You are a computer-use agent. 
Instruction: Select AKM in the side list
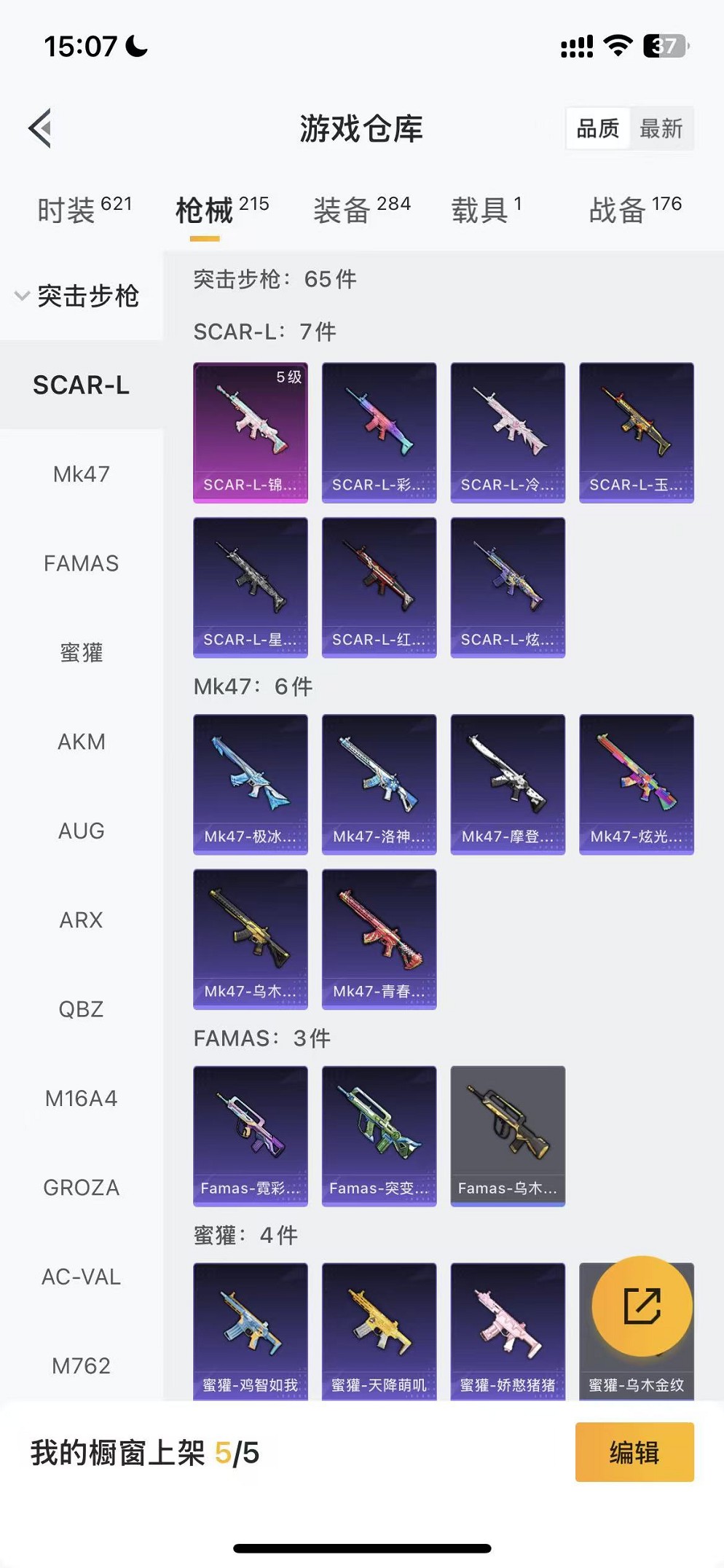81,742
